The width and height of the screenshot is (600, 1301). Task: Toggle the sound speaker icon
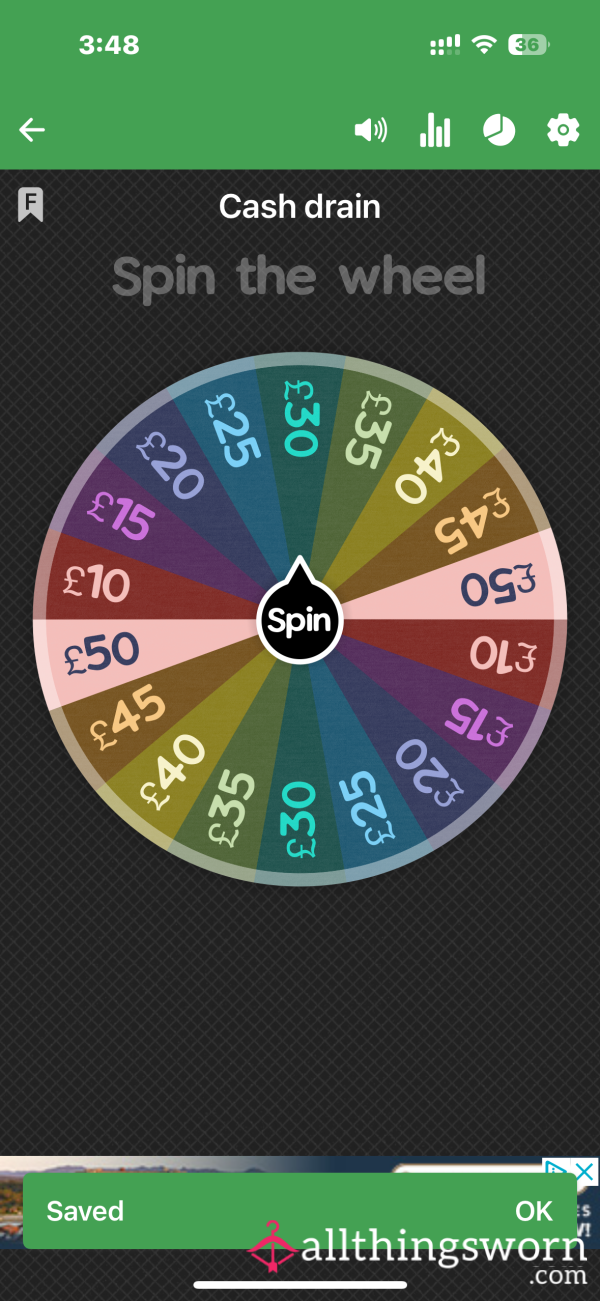[x=370, y=130]
